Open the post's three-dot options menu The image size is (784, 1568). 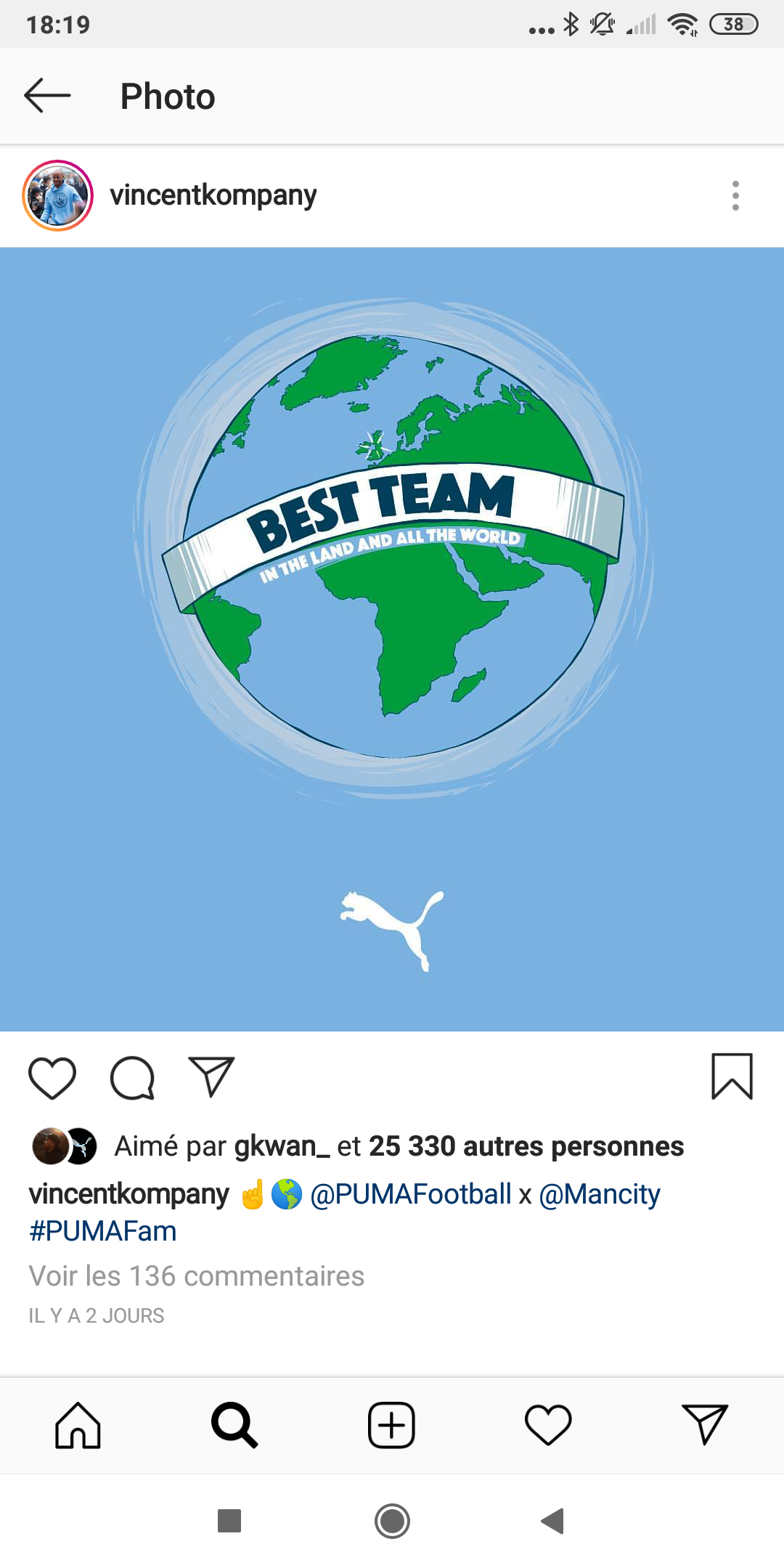[x=735, y=196]
